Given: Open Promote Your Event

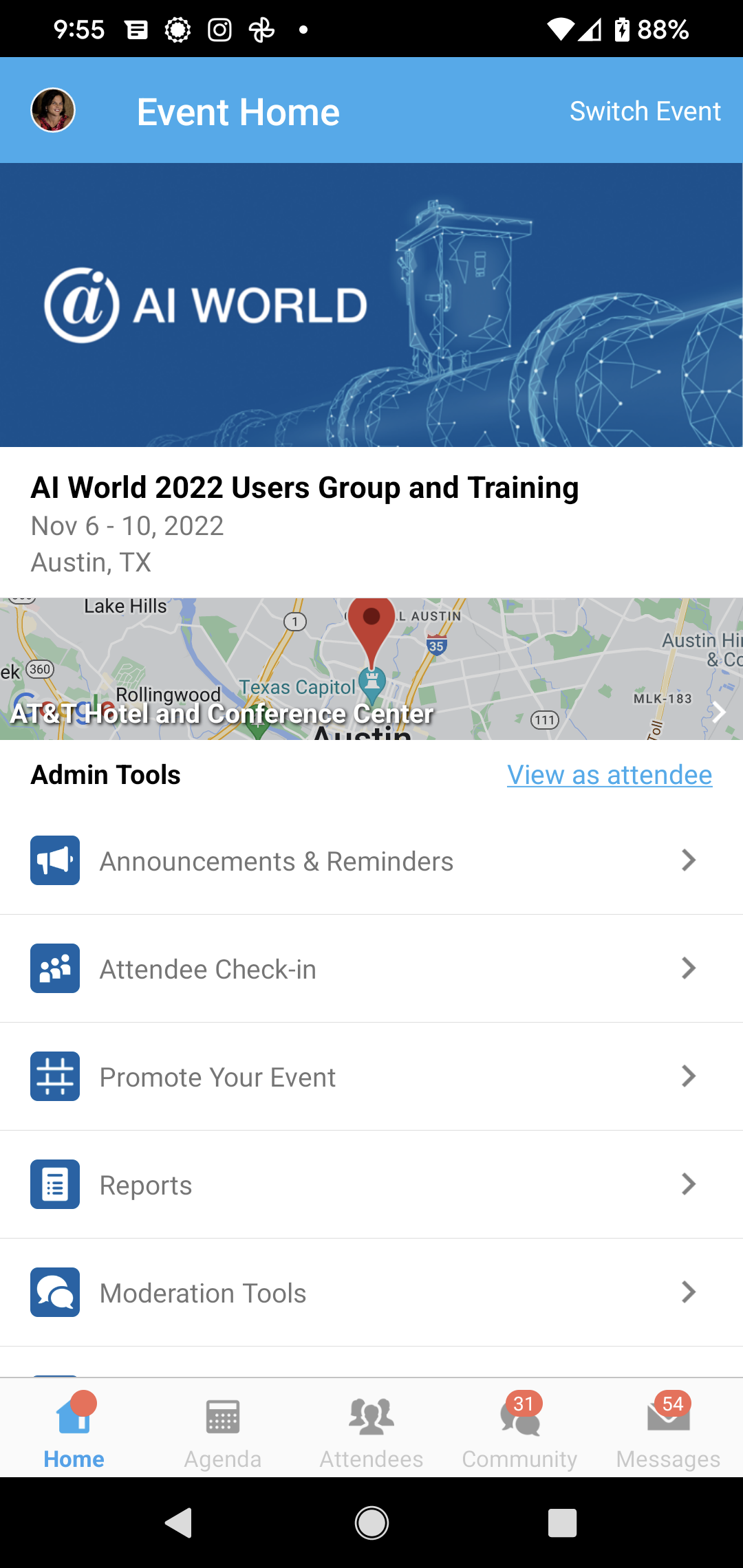Looking at the screenshot, I should pyautogui.click(x=371, y=1077).
